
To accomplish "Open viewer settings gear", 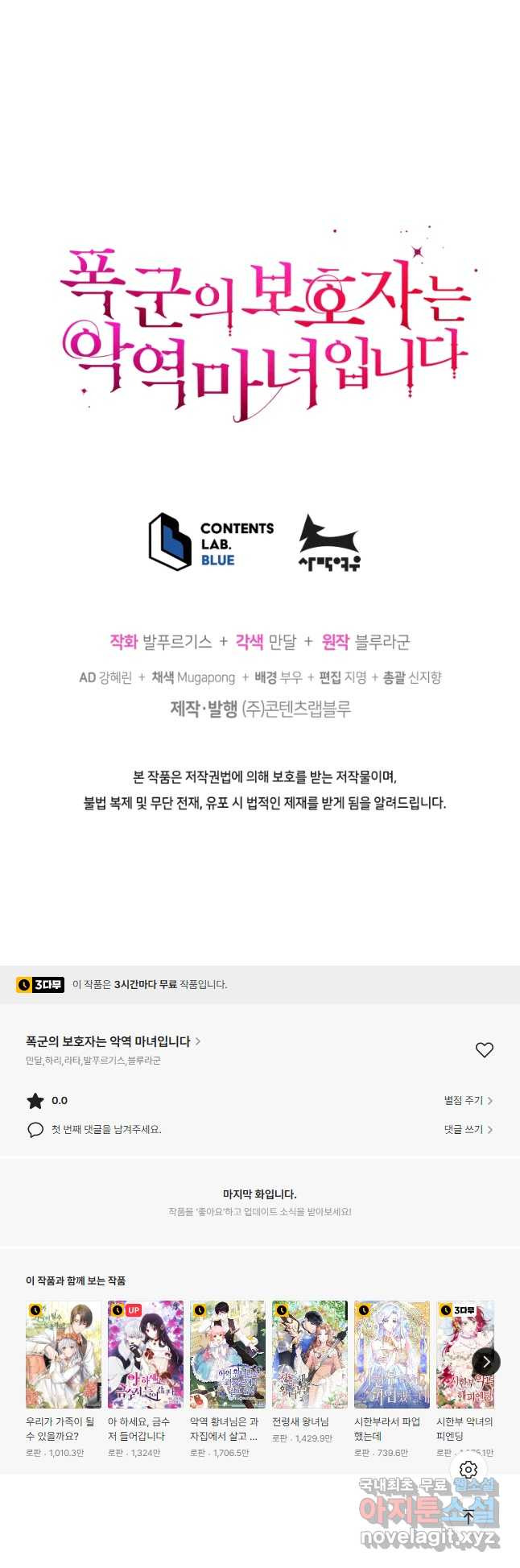I will coord(468,1470).
